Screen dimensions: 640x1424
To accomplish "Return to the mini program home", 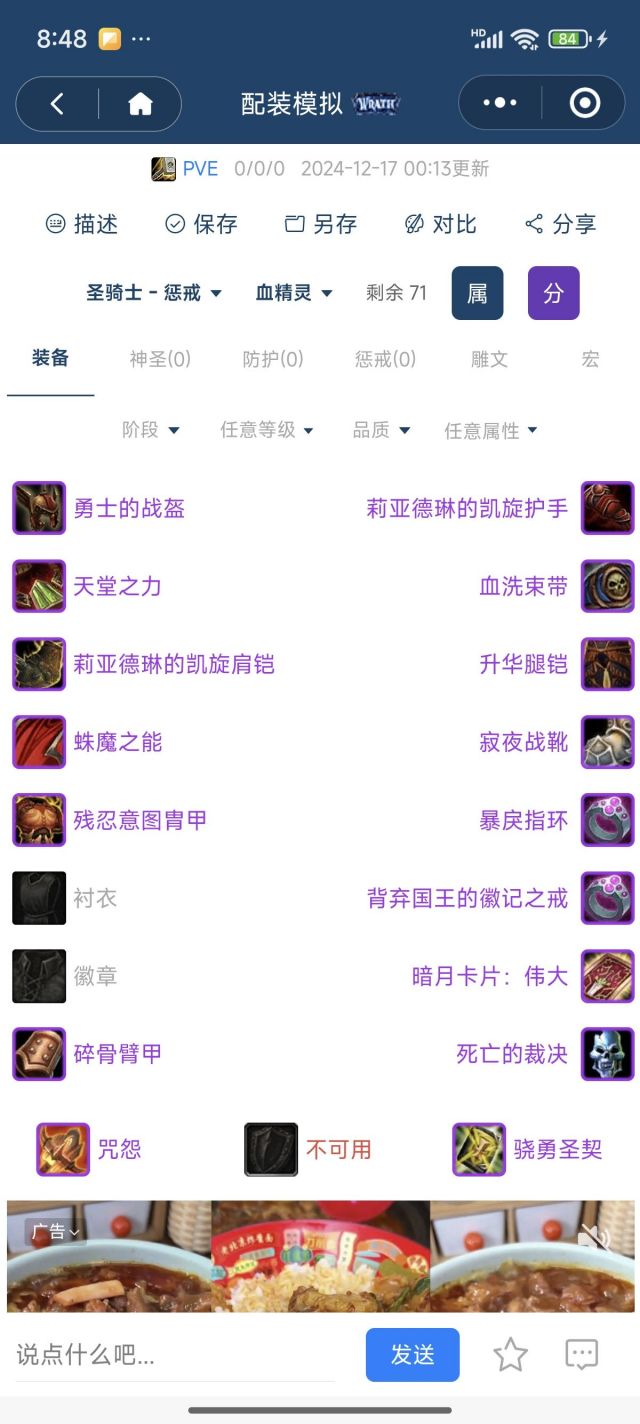I will click(x=140, y=104).
